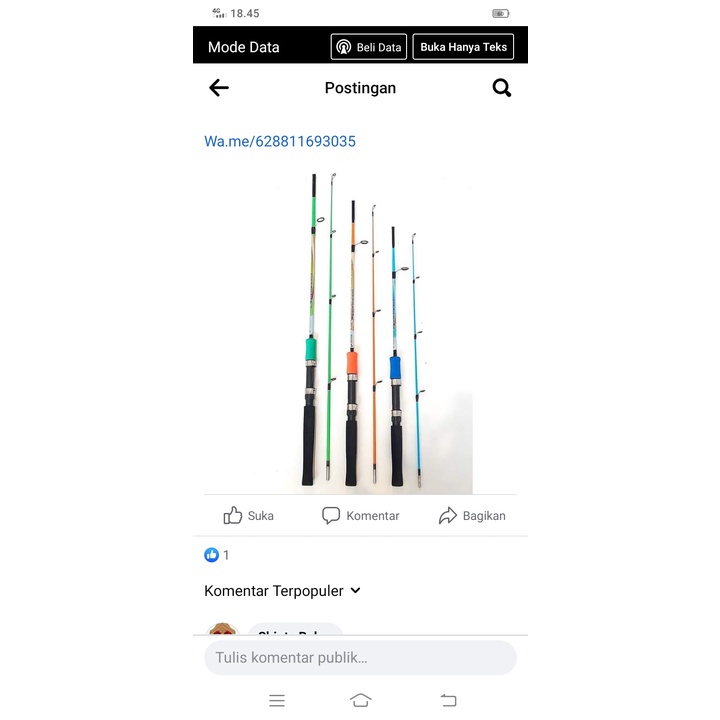This screenshot has width=720, height=720.
Task: Open the Wa.me/628811693035 link
Action: point(280,141)
